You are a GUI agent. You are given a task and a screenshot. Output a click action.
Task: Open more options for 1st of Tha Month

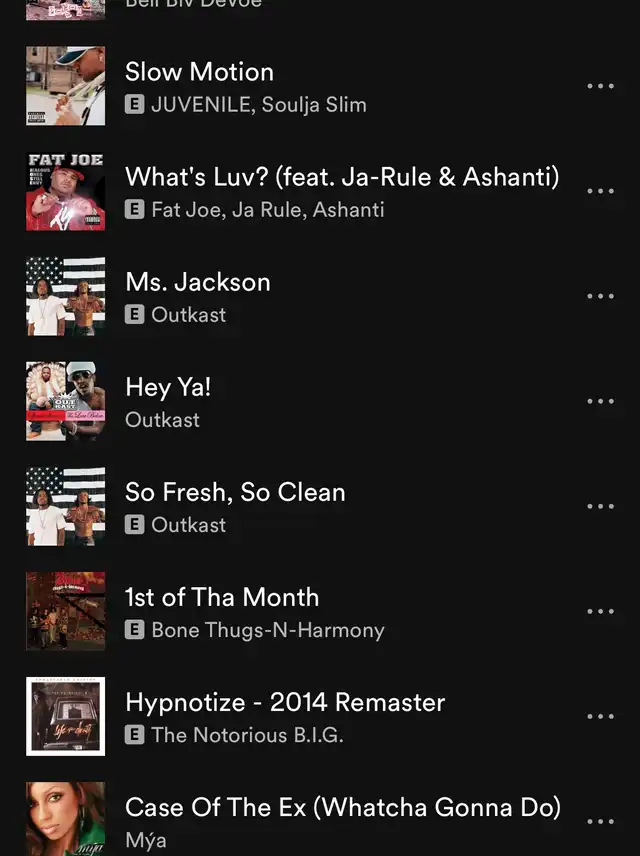(x=600, y=612)
